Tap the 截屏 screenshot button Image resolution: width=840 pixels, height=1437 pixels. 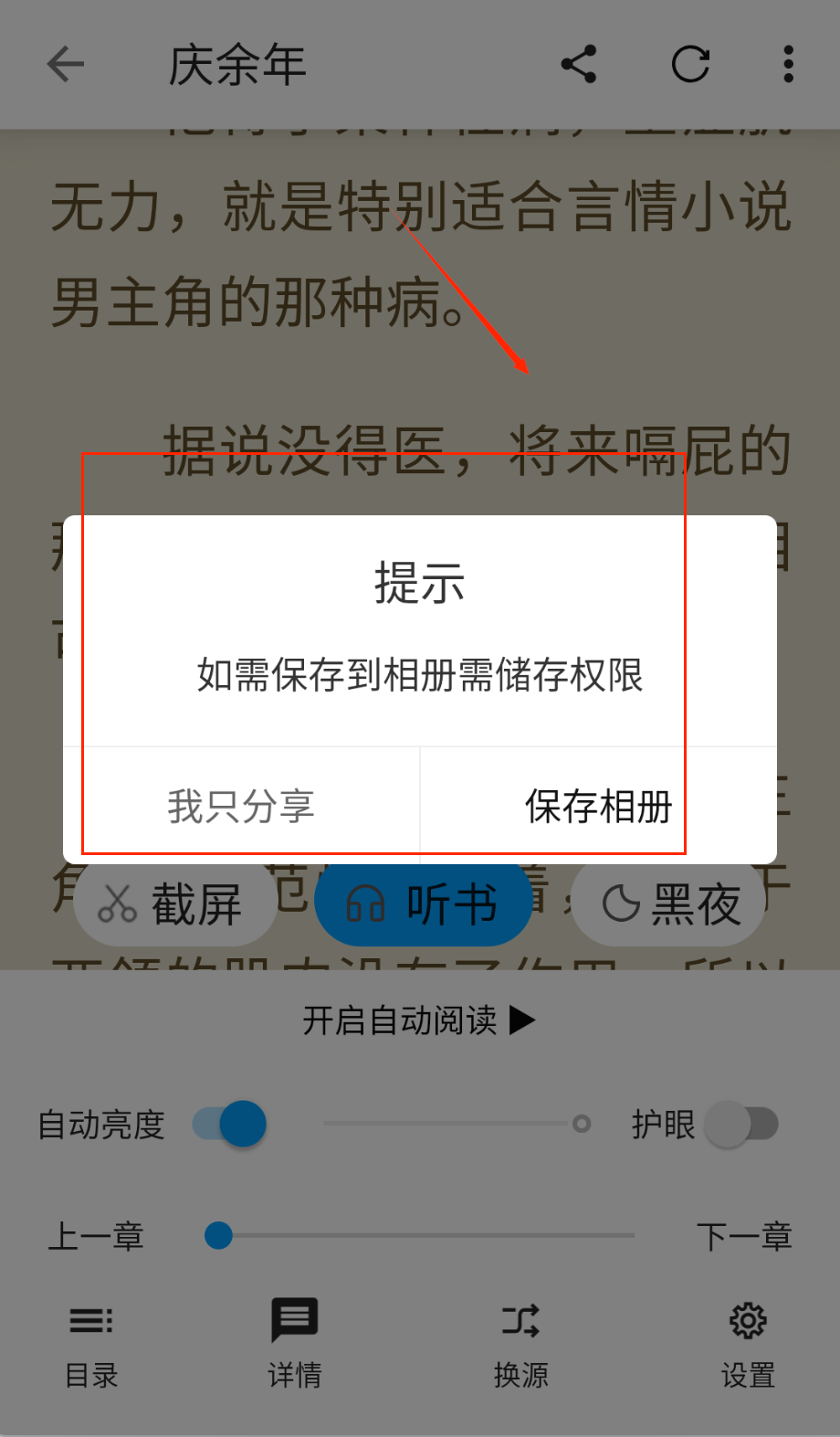click(173, 904)
